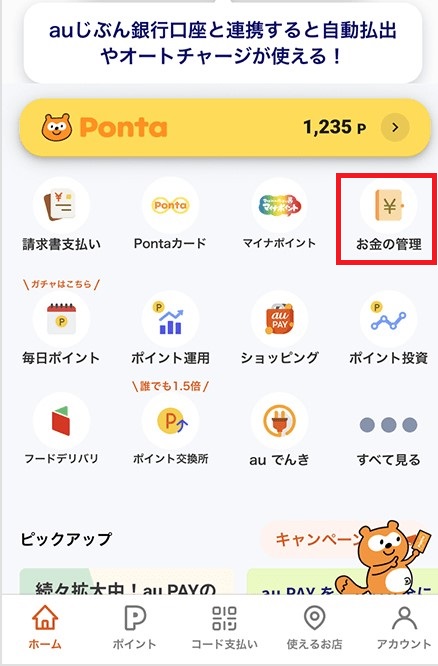This screenshot has height=666, width=438.
Task: Open the au でんき shortcut
Action: pos(279,430)
